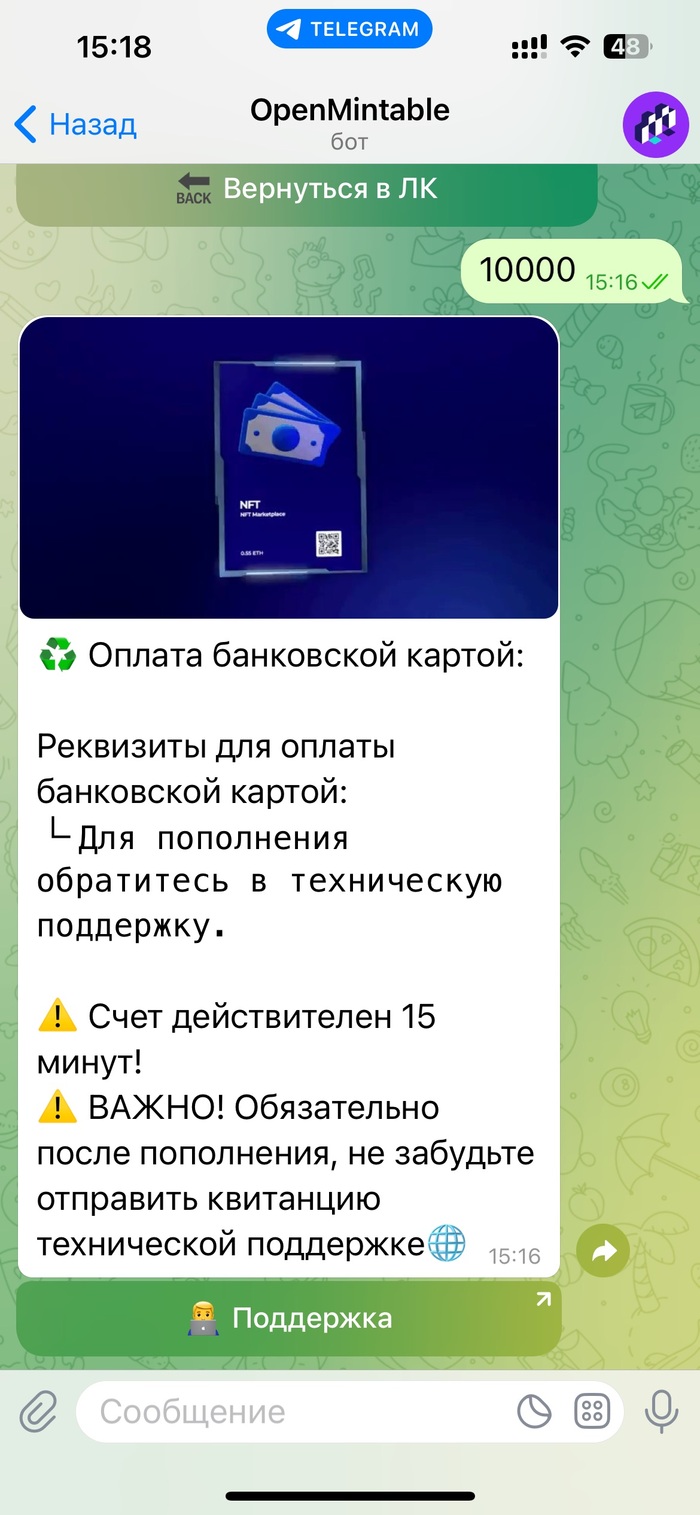700x1515 pixels.
Task: Record a voice message with the microphone
Action: coord(661,1411)
